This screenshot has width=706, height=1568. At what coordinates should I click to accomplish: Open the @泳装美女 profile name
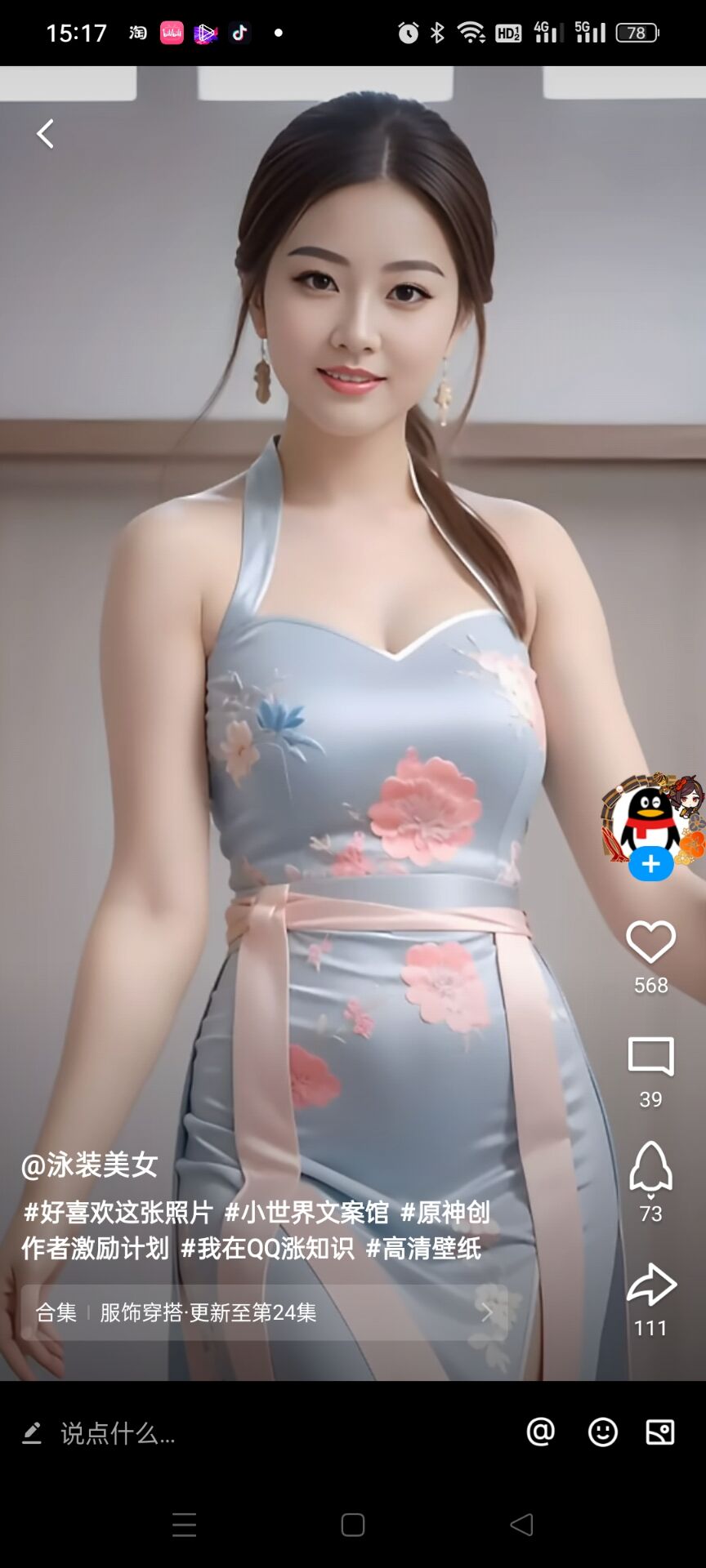point(90,1165)
